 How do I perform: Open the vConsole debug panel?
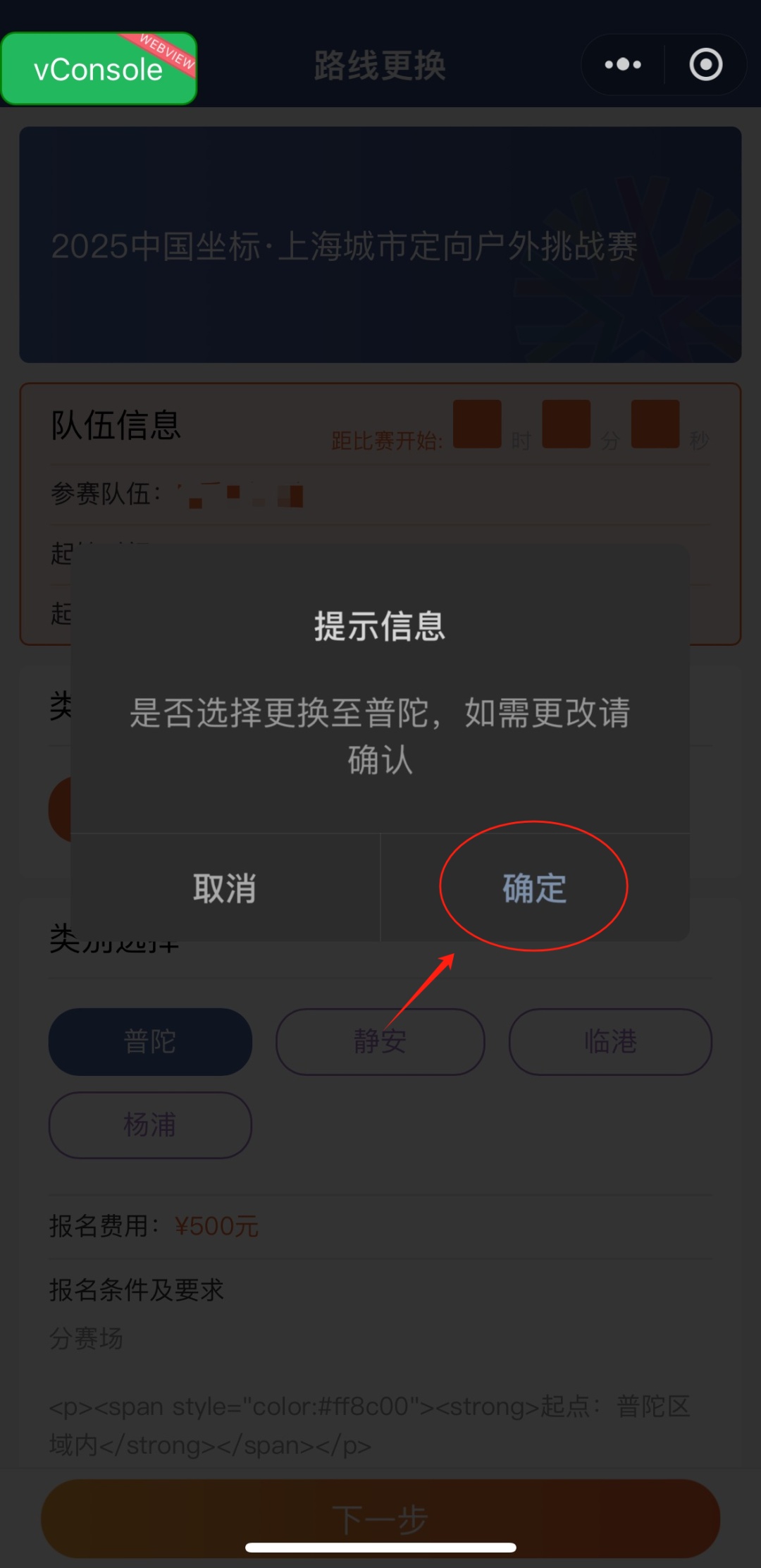[x=99, y=68]
